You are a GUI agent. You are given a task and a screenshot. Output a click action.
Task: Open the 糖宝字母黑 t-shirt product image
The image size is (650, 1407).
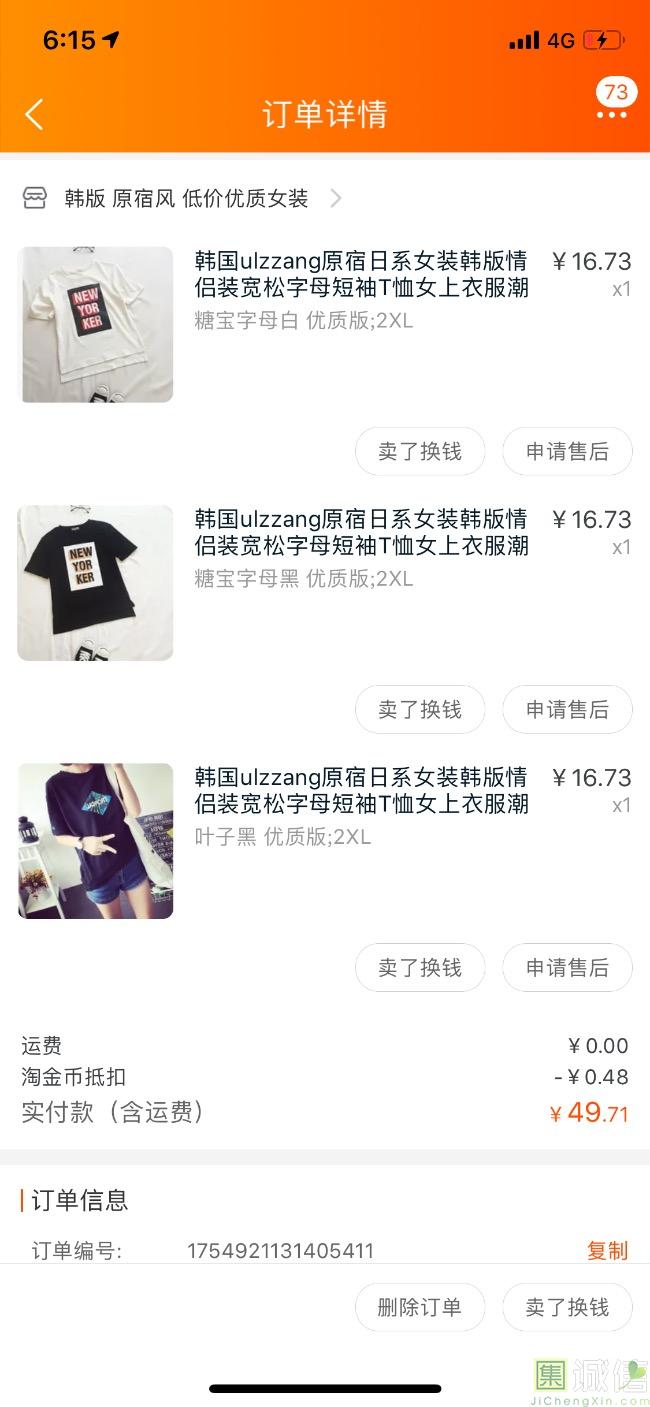tap(95, 583)
